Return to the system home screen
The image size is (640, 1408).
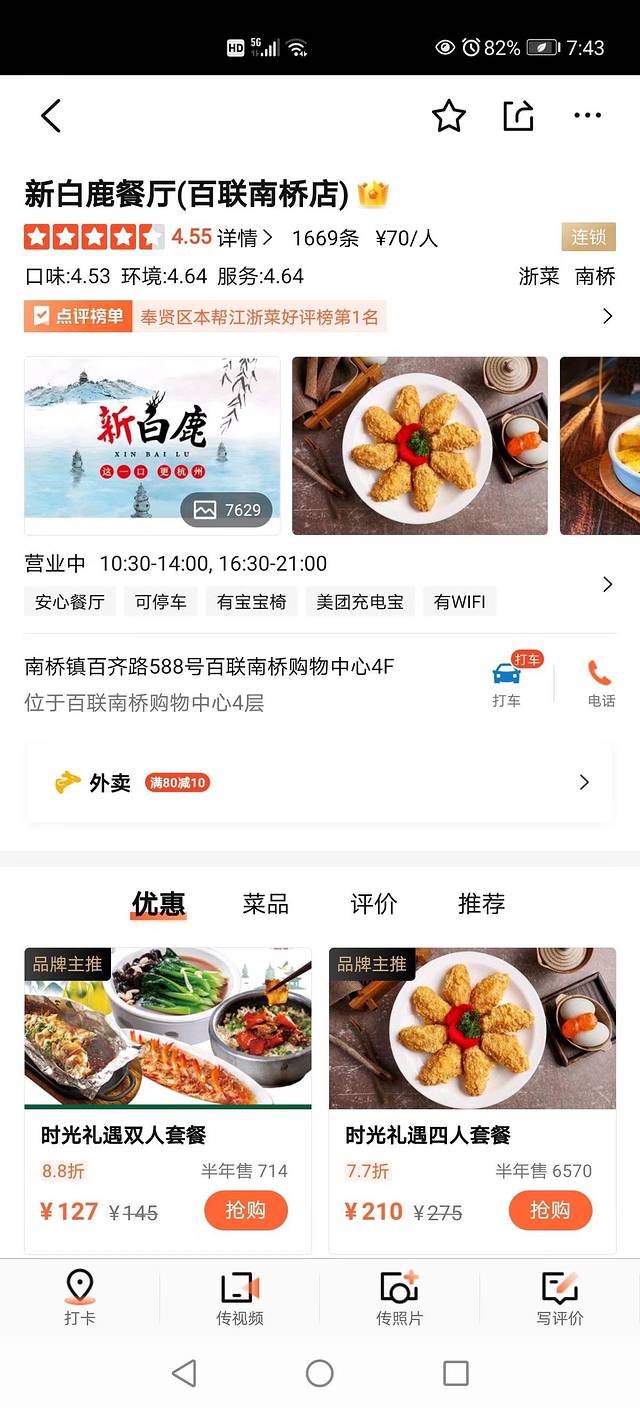pyautogui.click(x=320, y=1373)
